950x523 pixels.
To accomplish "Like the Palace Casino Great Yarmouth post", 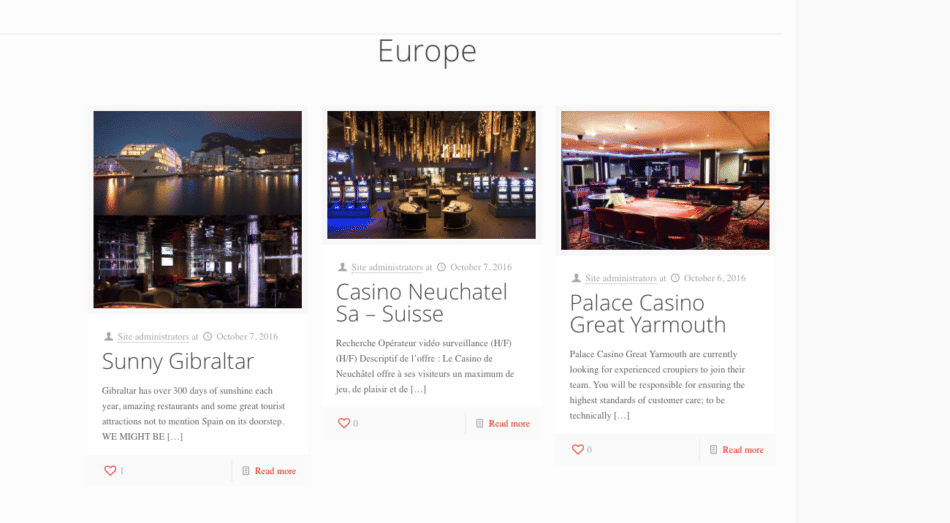I will (x=578, y=450).
